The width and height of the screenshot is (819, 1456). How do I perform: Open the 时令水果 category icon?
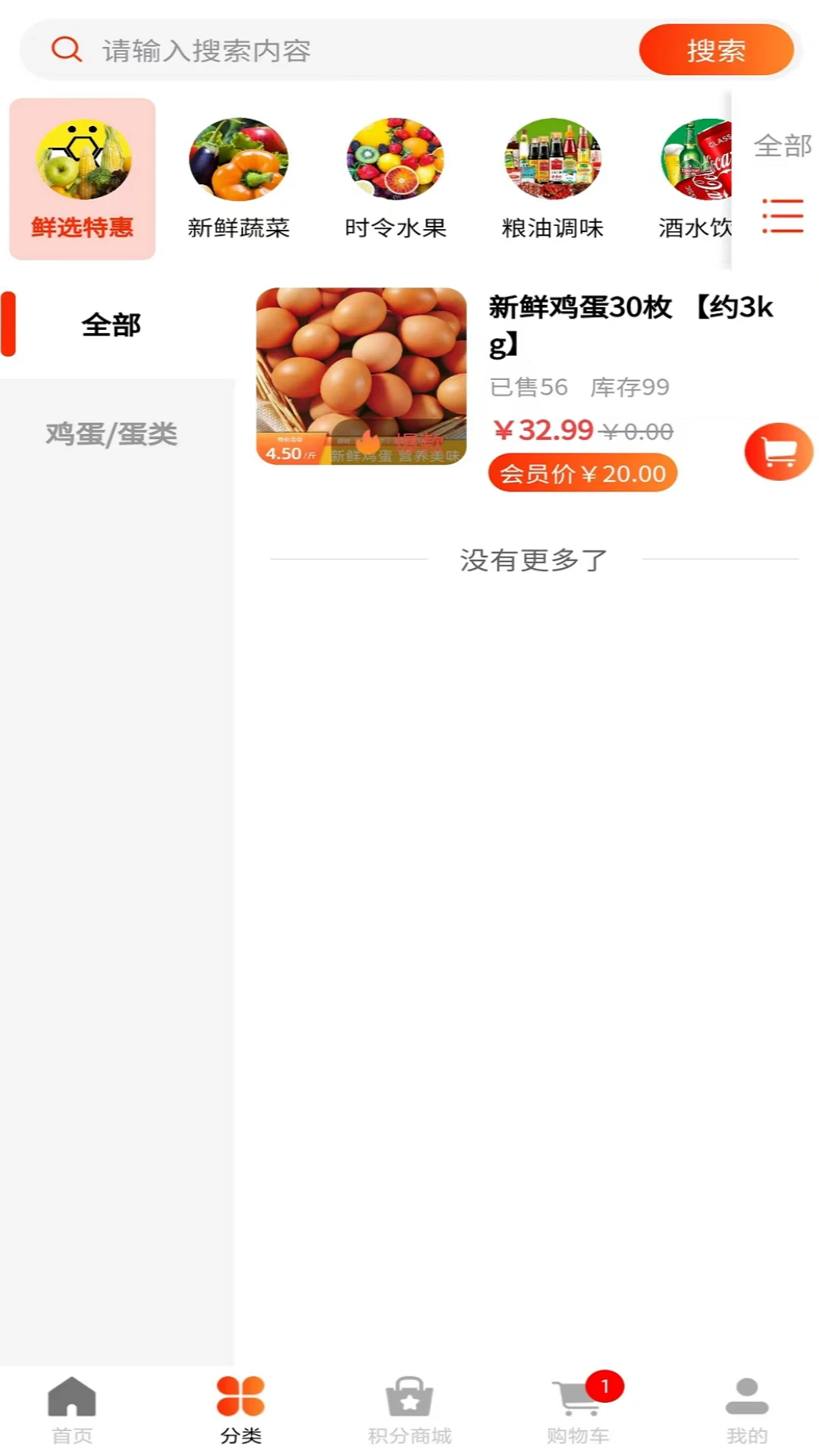coord(396,159)
